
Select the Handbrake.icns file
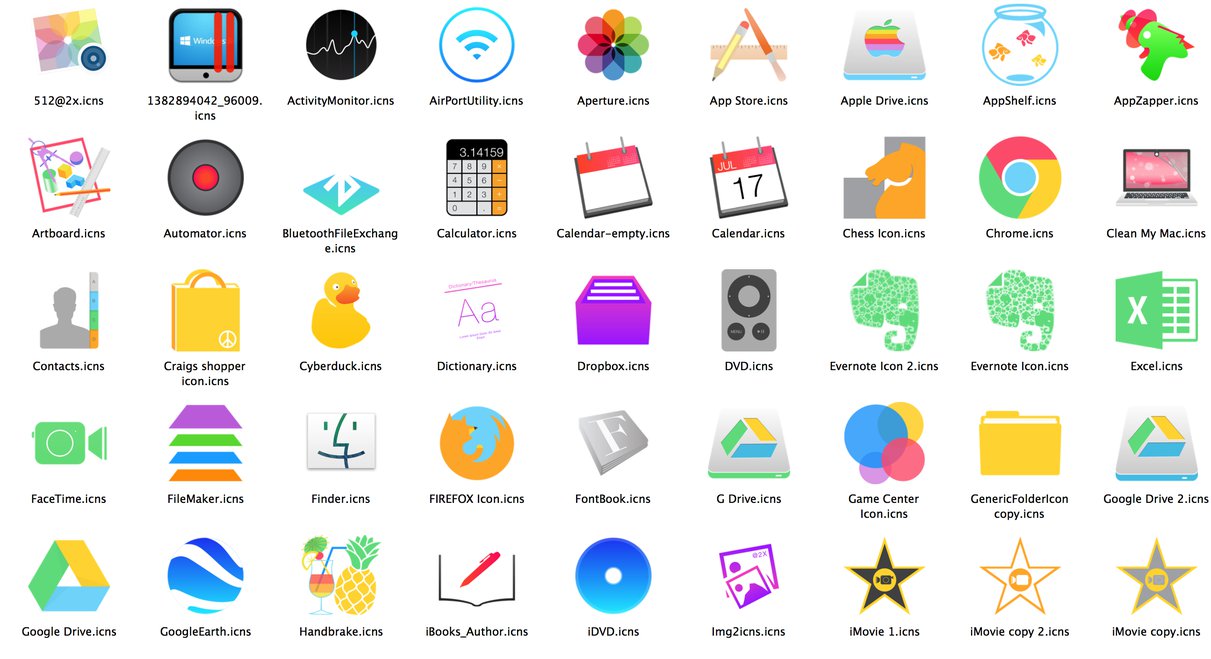click(341, 575)
